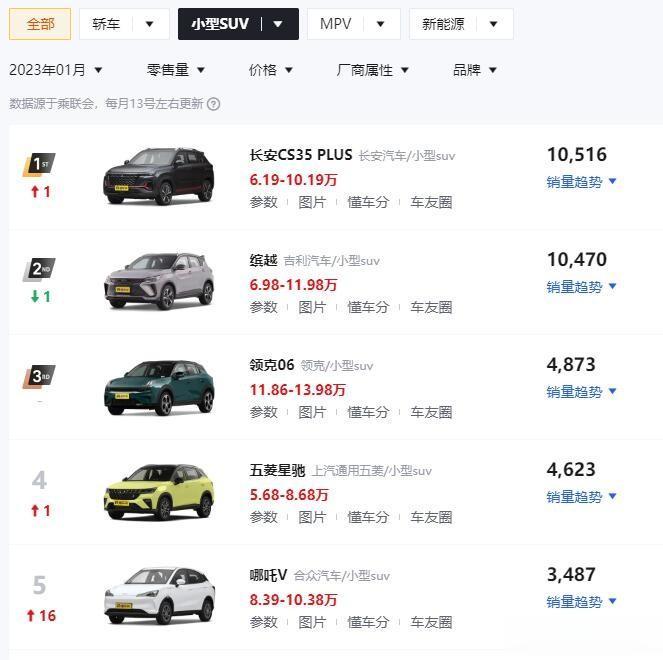
Task: Expand the MPV category dropdown
Action: click(x=353, y=24)
